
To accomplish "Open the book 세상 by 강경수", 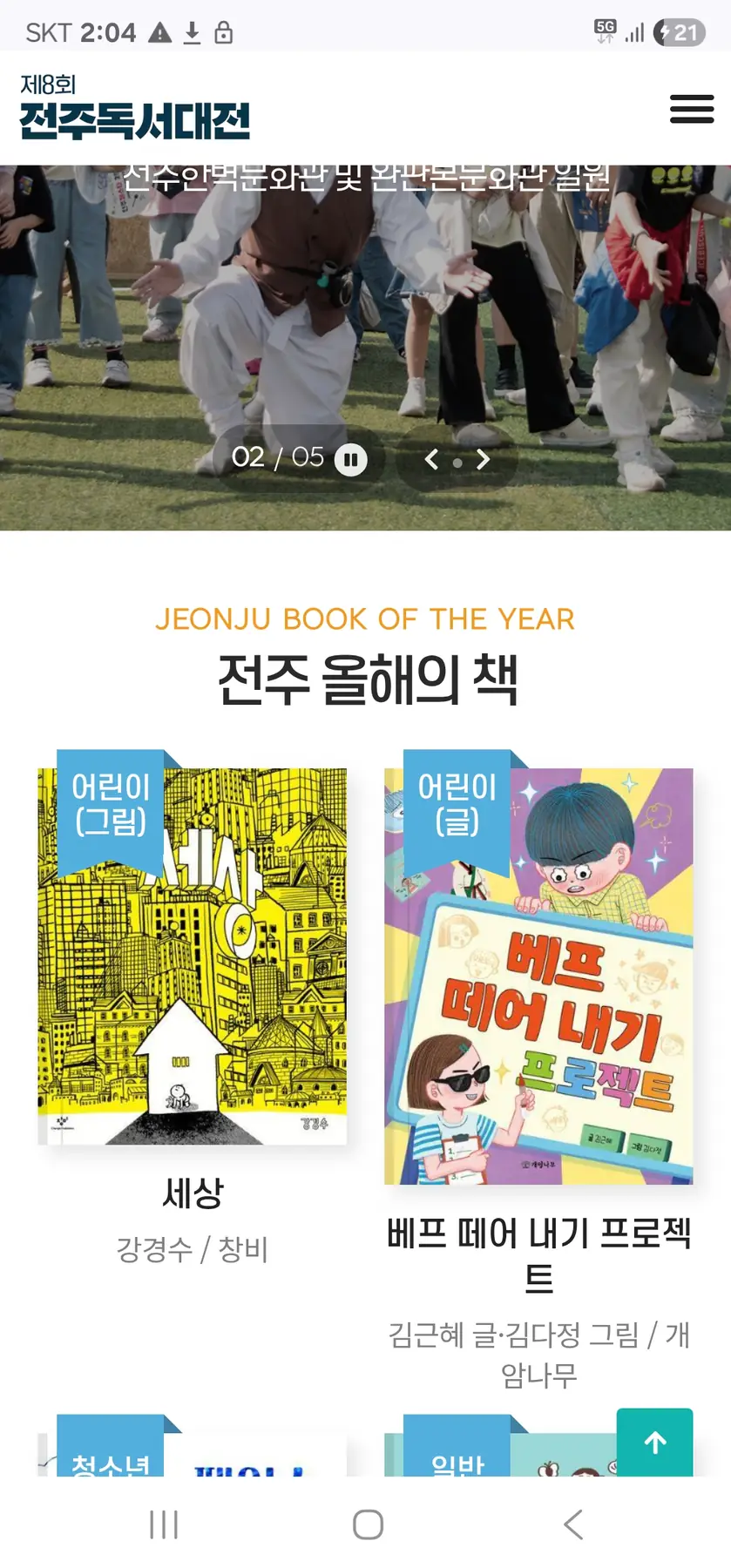I will [x=193, y=956].
